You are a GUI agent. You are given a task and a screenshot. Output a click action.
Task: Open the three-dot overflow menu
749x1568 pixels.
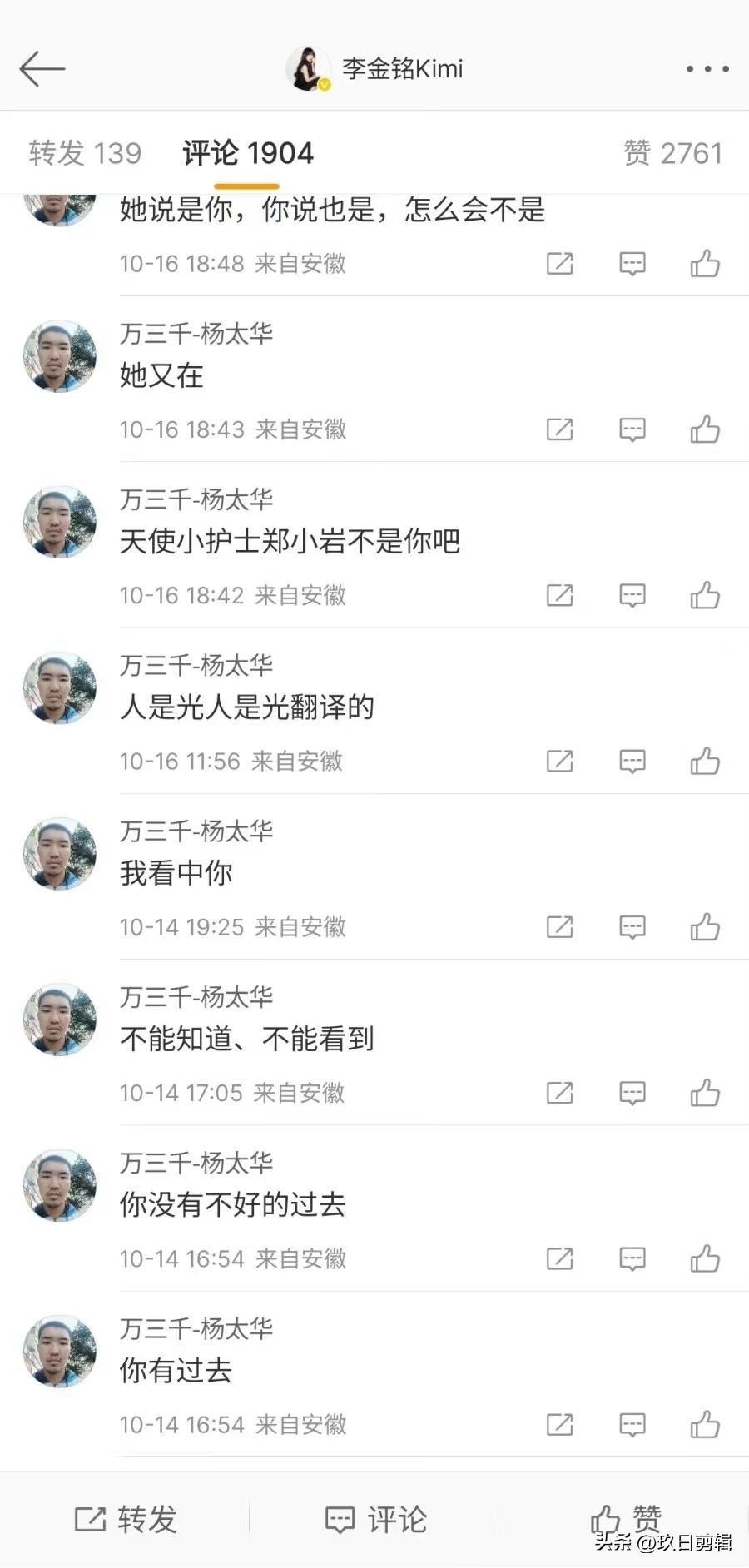(x=707, y=69)
